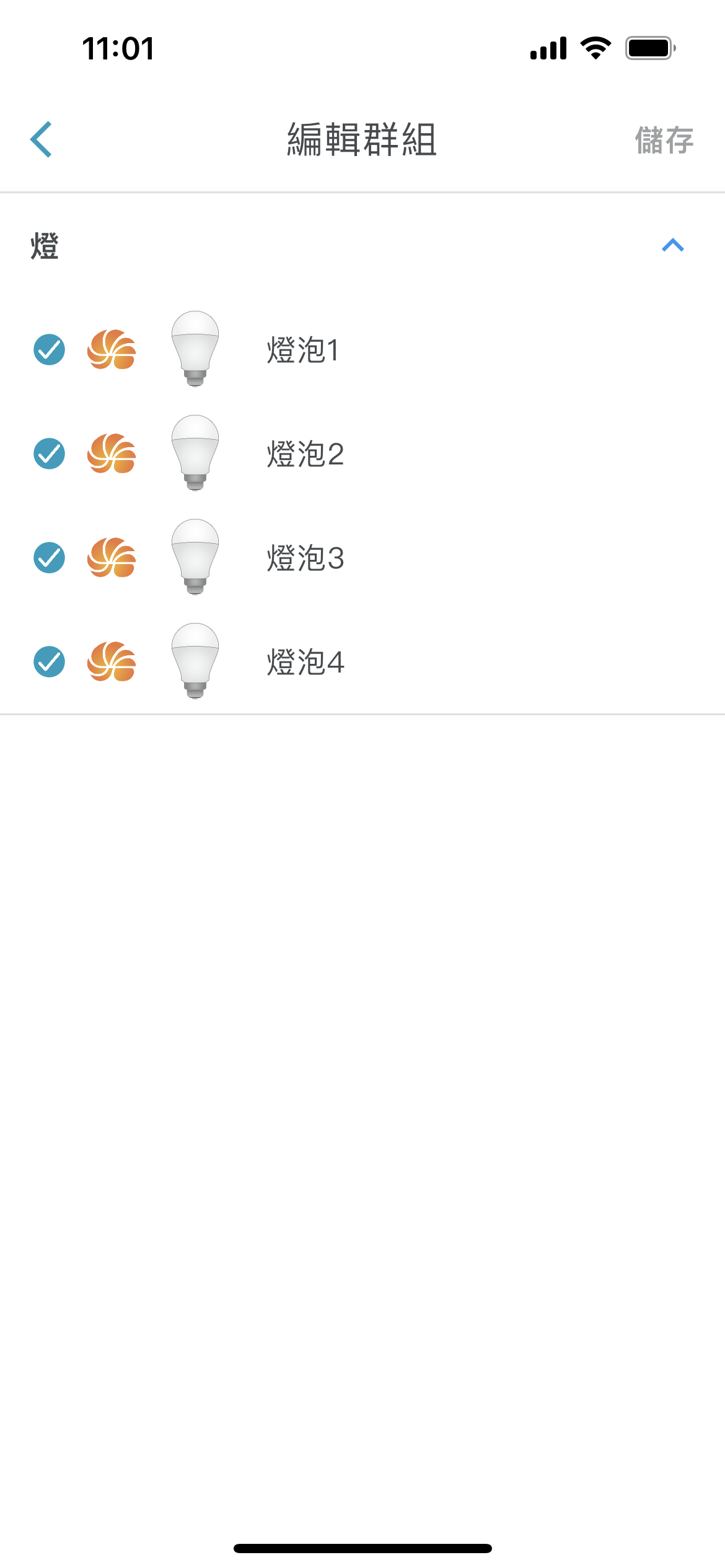Tap 儲存 to save the group

[x=664, y=140]
